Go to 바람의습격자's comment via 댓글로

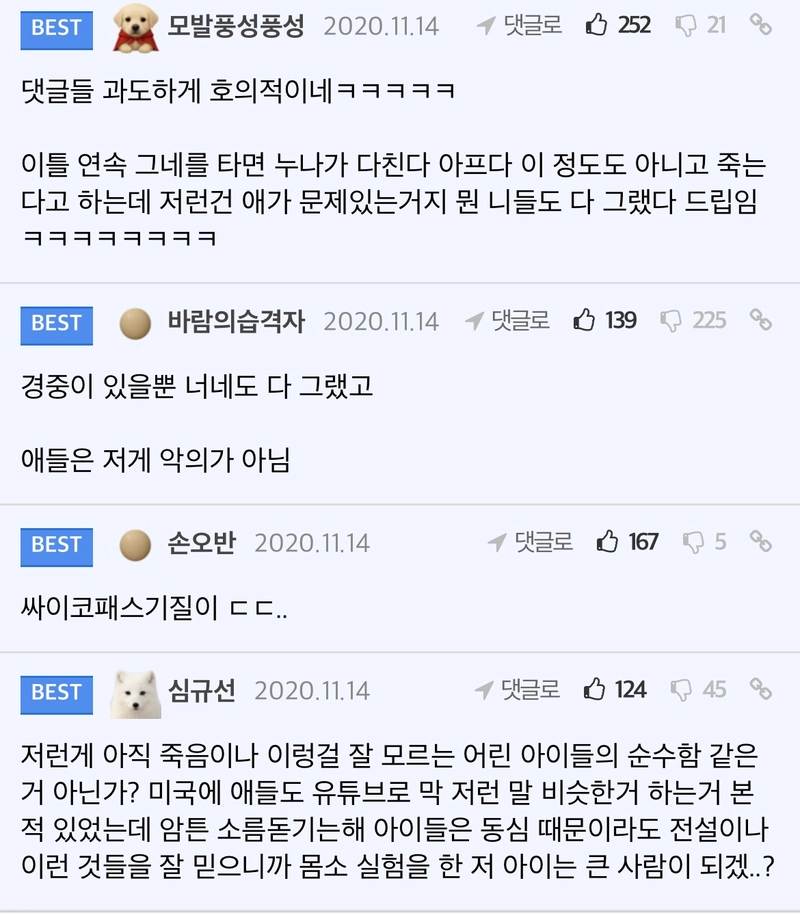coord(507,320)
